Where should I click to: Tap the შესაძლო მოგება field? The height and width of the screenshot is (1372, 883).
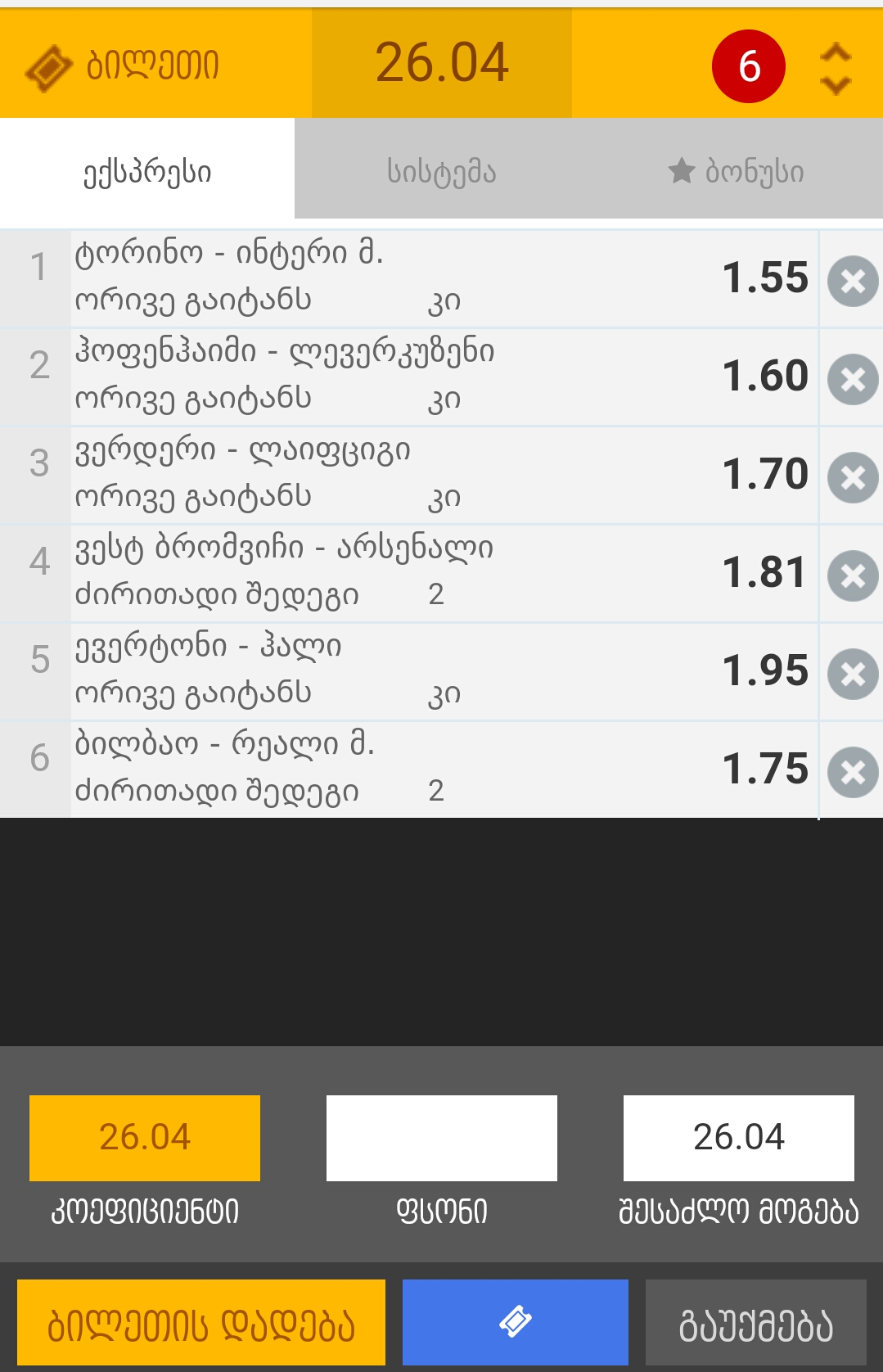pos(738,1138)
